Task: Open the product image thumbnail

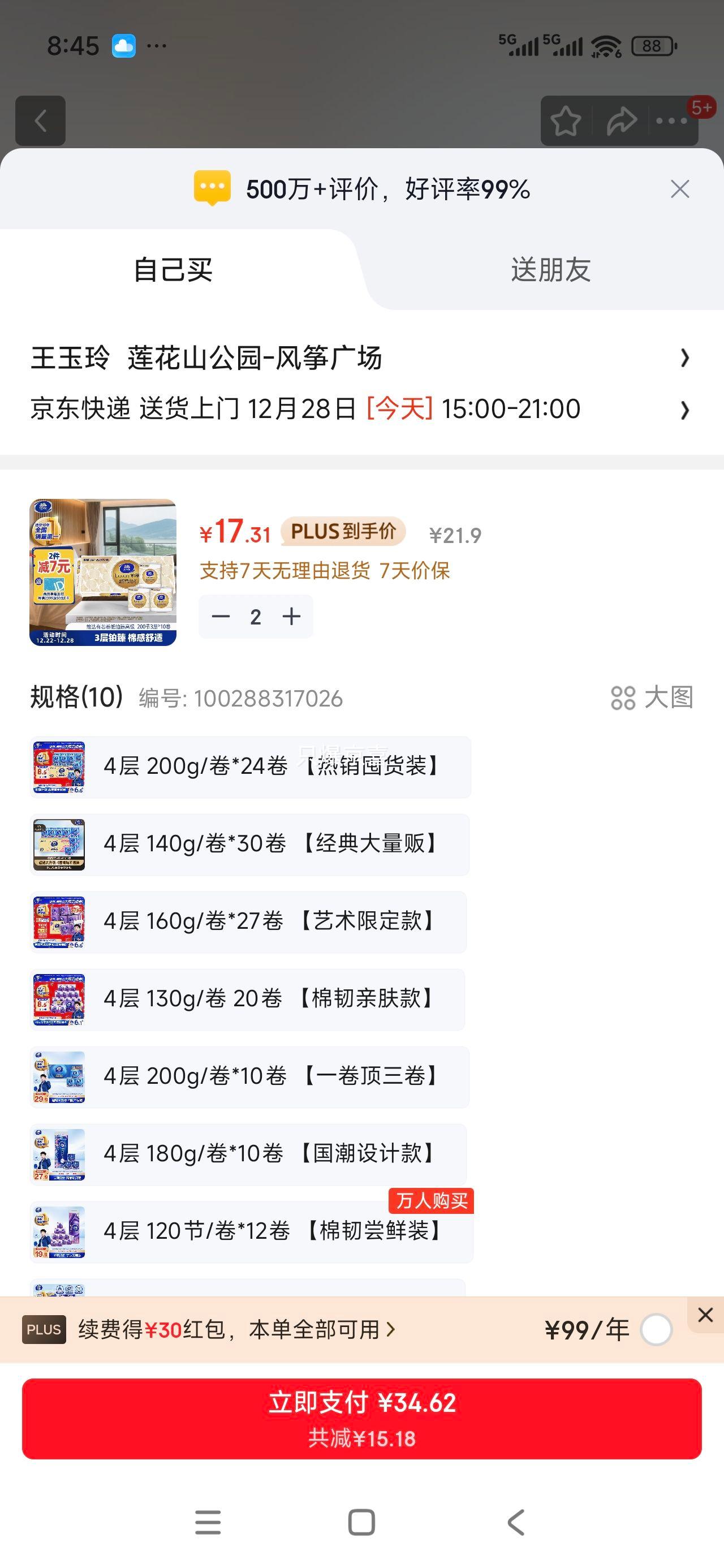Action: click(103, 572)
